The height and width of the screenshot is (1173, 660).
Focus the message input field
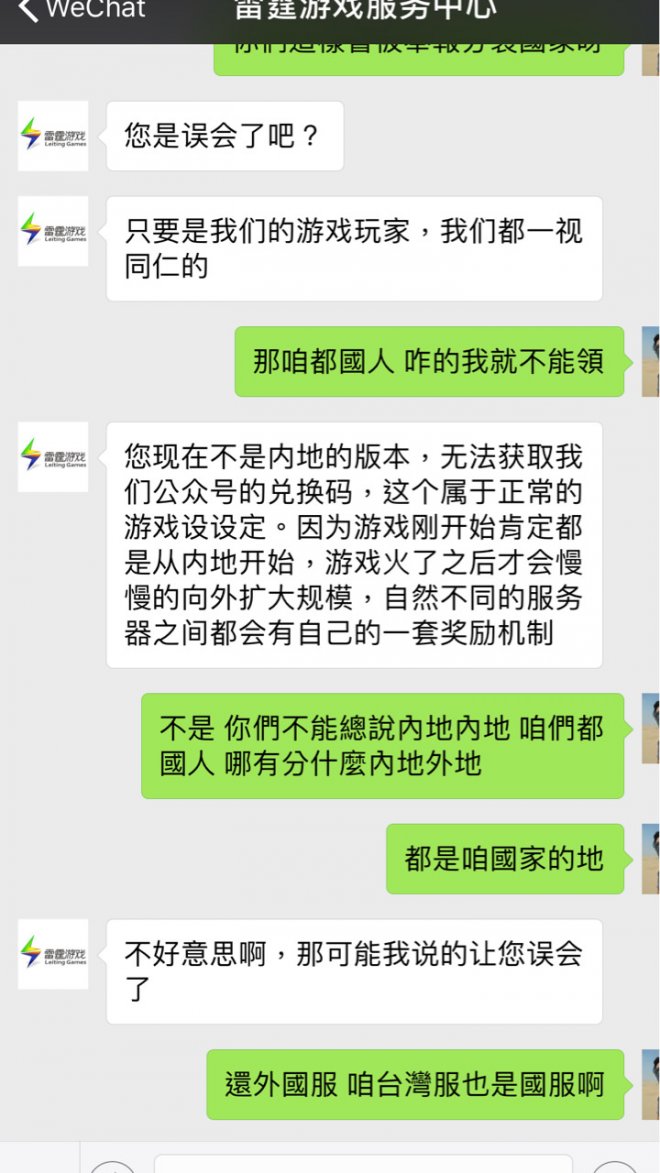coord(362,1164)
